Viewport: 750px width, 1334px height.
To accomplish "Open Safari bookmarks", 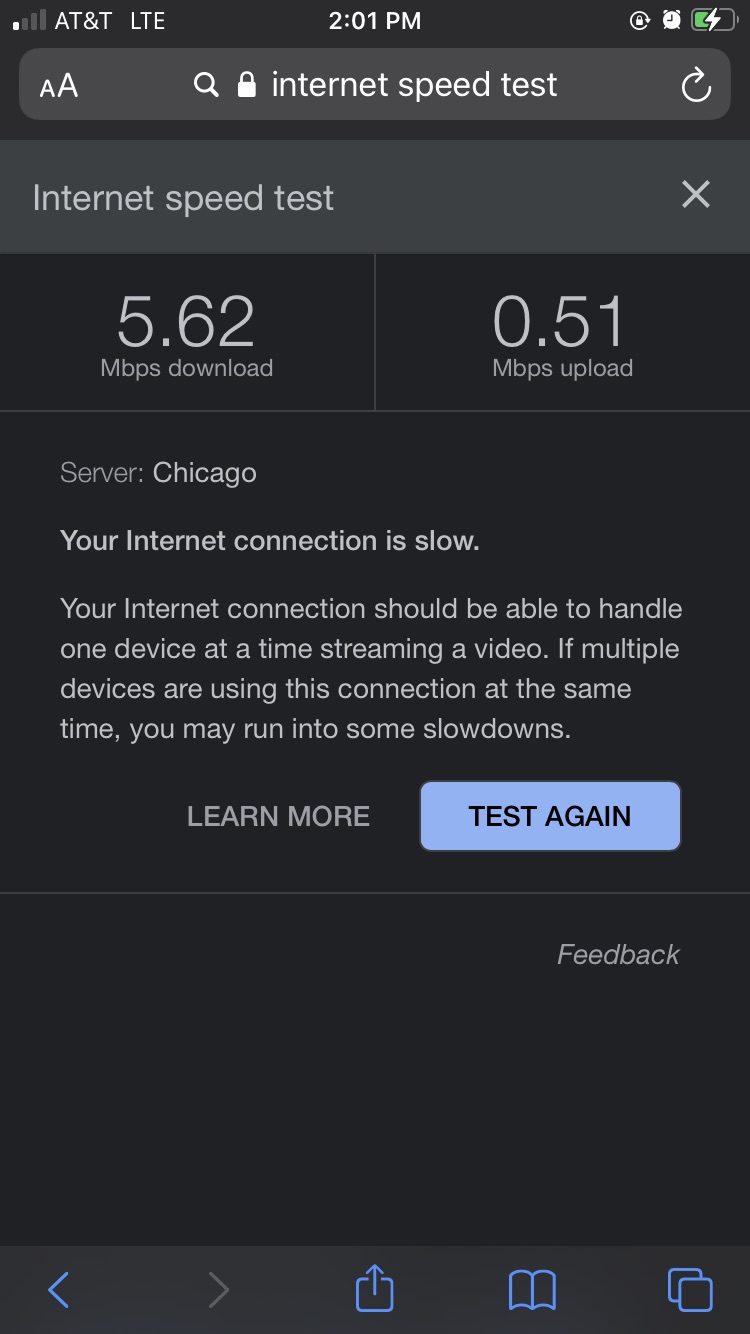I will tap(532, 1289).
